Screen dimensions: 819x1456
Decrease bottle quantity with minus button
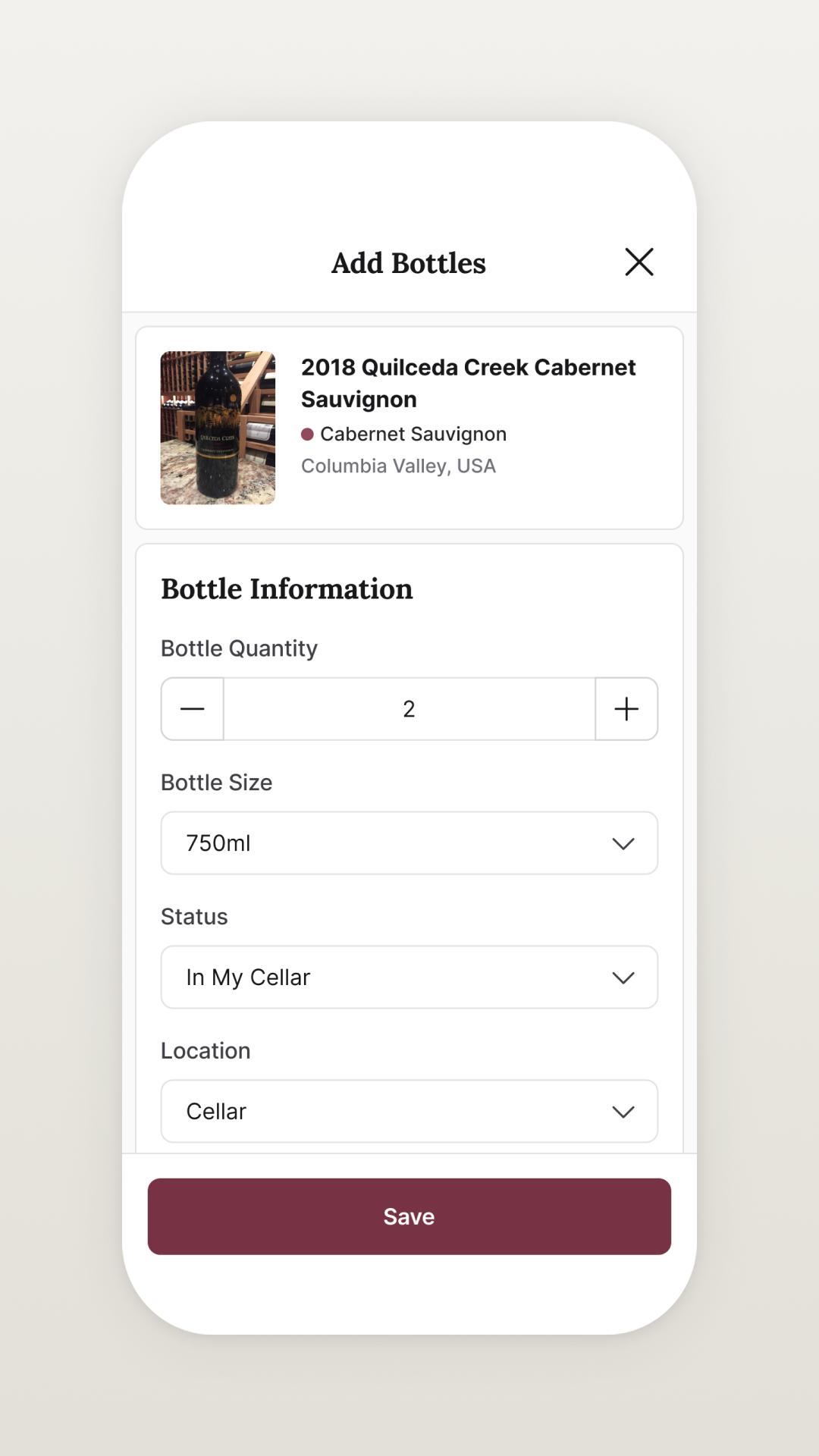[193, 709]
